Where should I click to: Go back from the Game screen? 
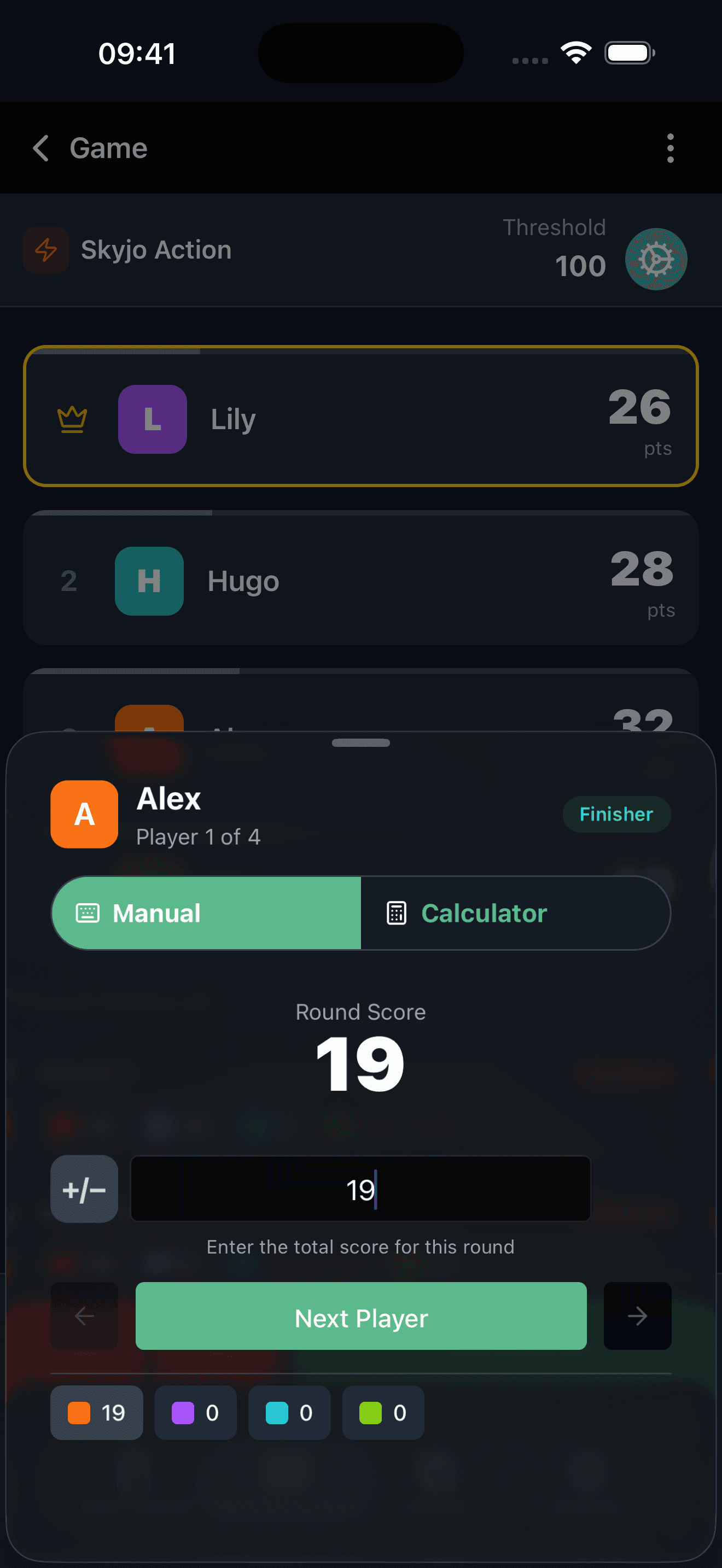click(41, 148)
